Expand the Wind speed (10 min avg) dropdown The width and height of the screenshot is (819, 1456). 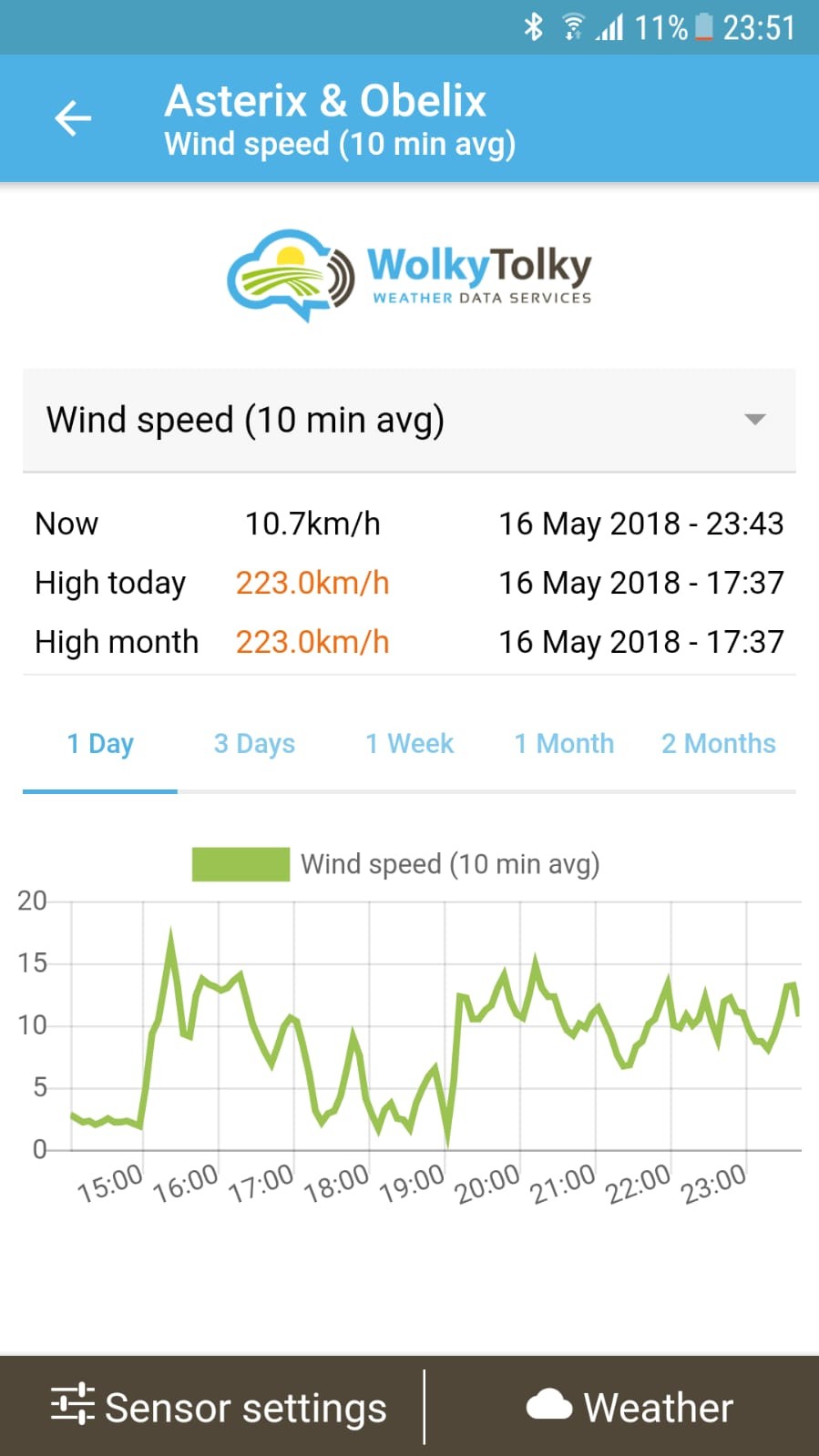[x=409, y=420]
